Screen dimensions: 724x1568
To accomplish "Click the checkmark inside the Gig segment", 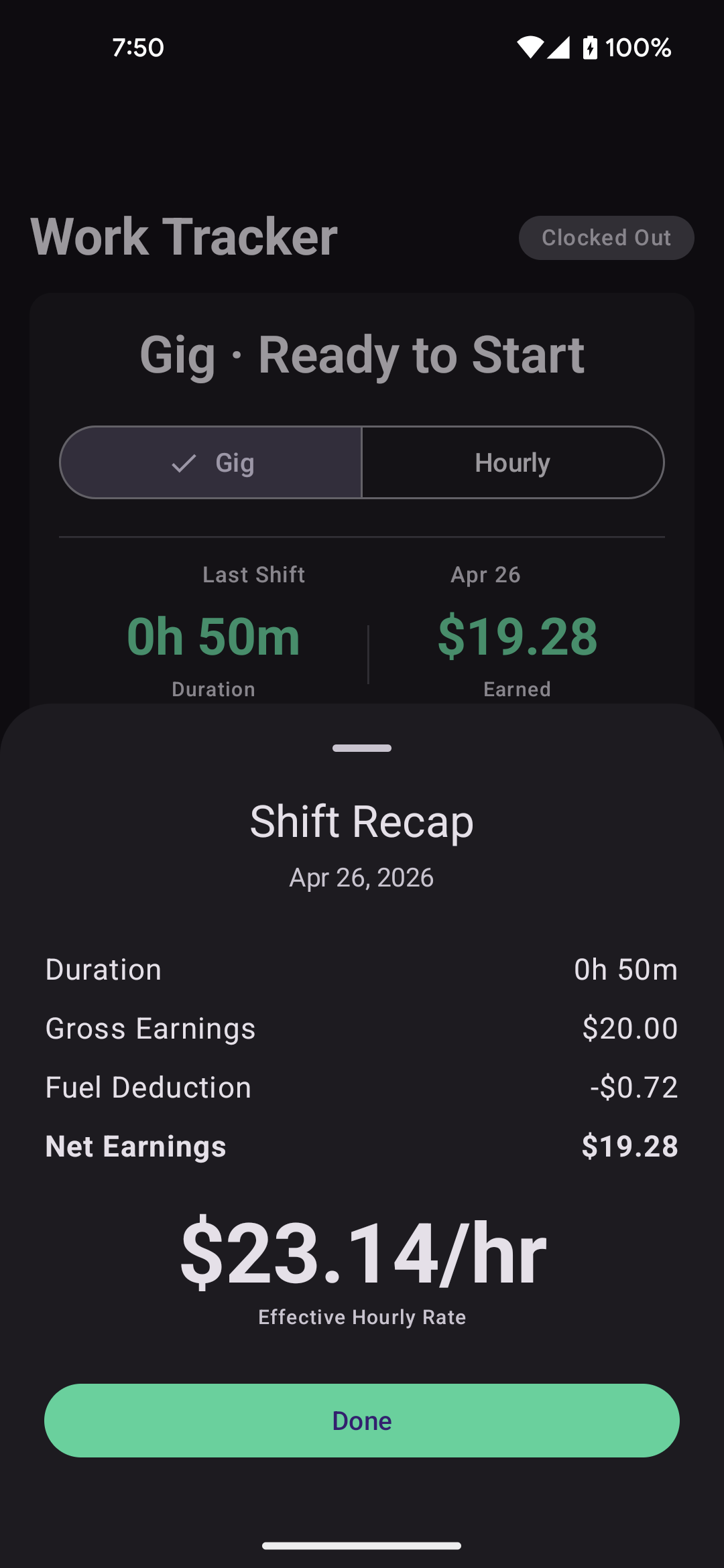I will 182,462.
